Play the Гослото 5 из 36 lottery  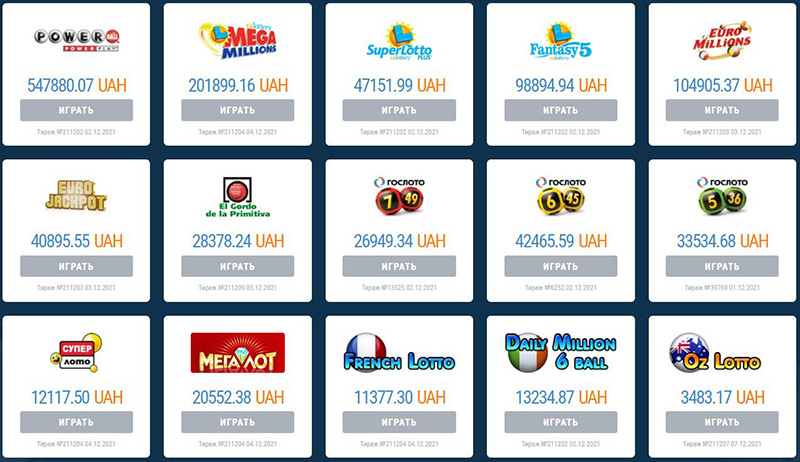pyautogui.click(x=722, y=266)
